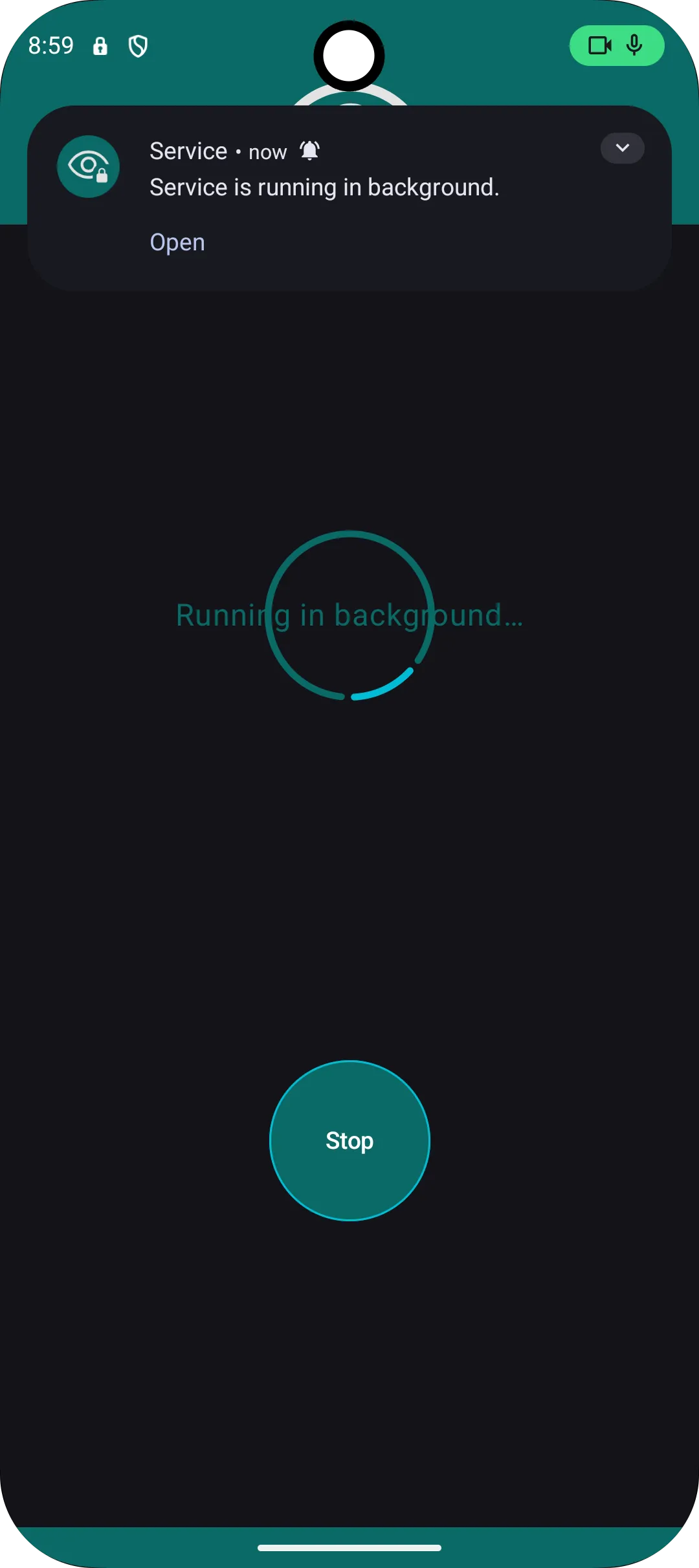This screenshot has height=1568, width=699.
Task: Tap the camera and mic indicator
Action: click(616, 45)
